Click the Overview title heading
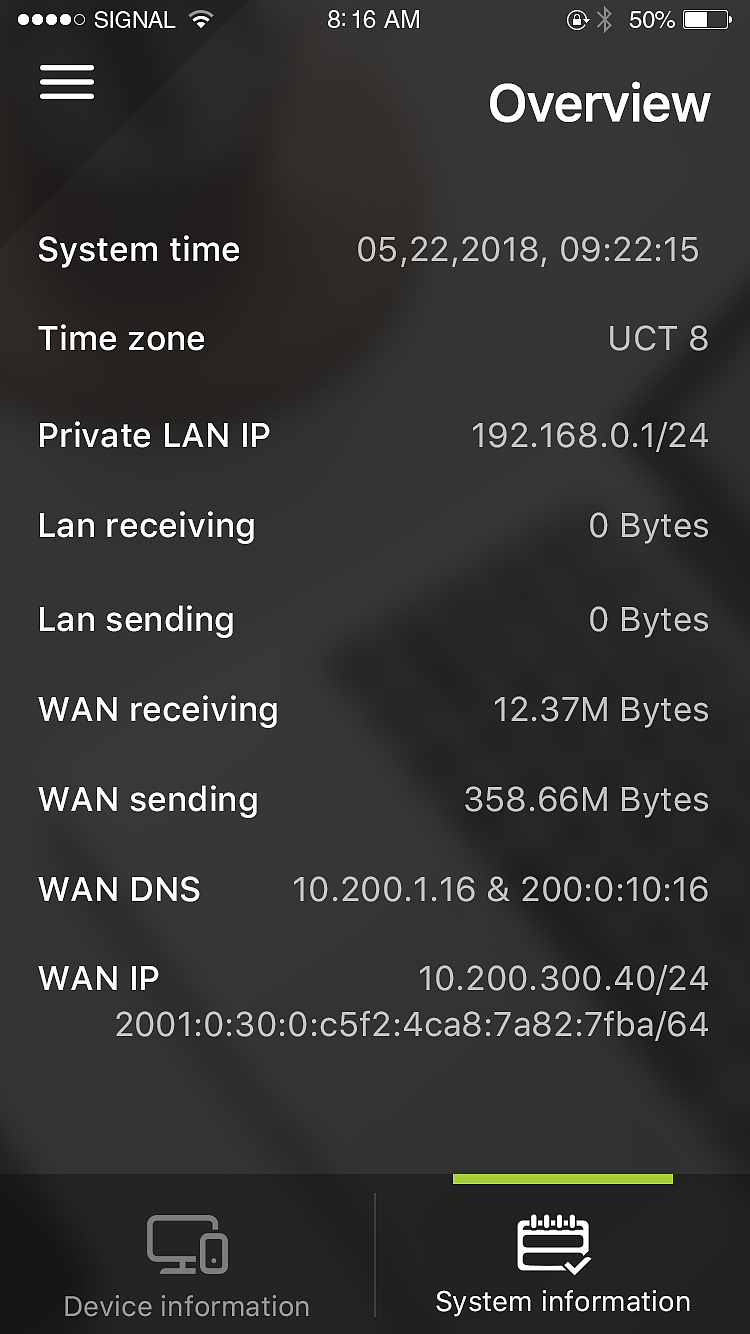750x1334 pixels. [598, 104]
